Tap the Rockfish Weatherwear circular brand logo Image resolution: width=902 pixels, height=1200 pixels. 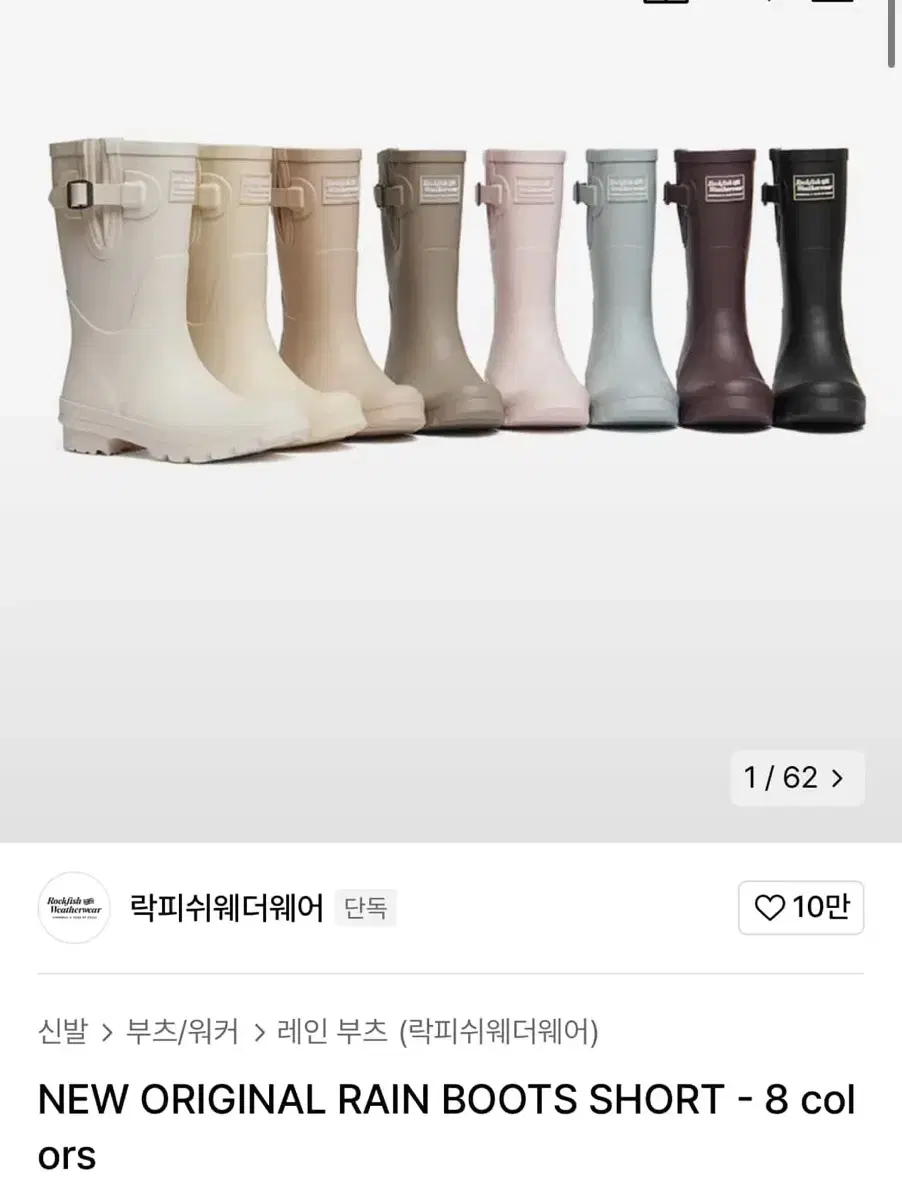pos(73,908)
